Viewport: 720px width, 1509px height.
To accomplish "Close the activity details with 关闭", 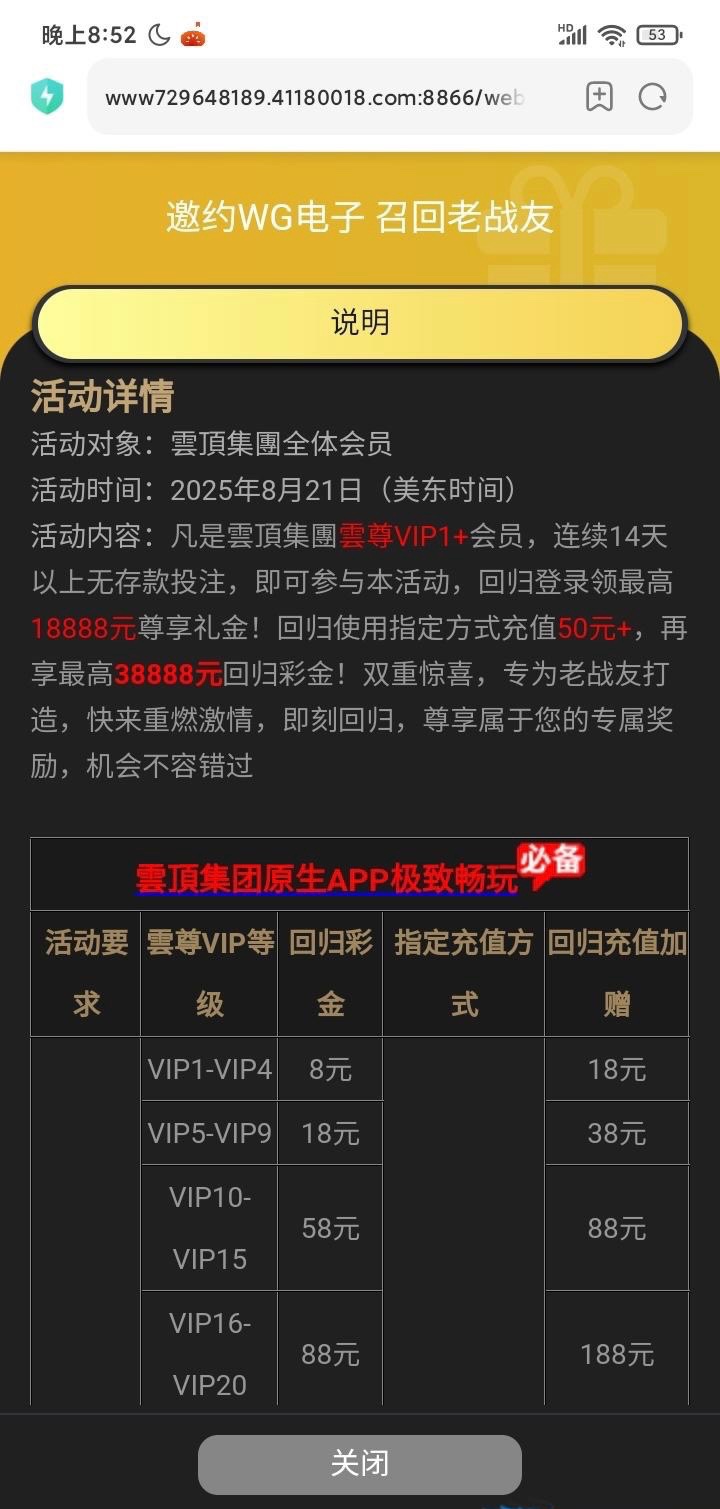I will click(360, 1464).
